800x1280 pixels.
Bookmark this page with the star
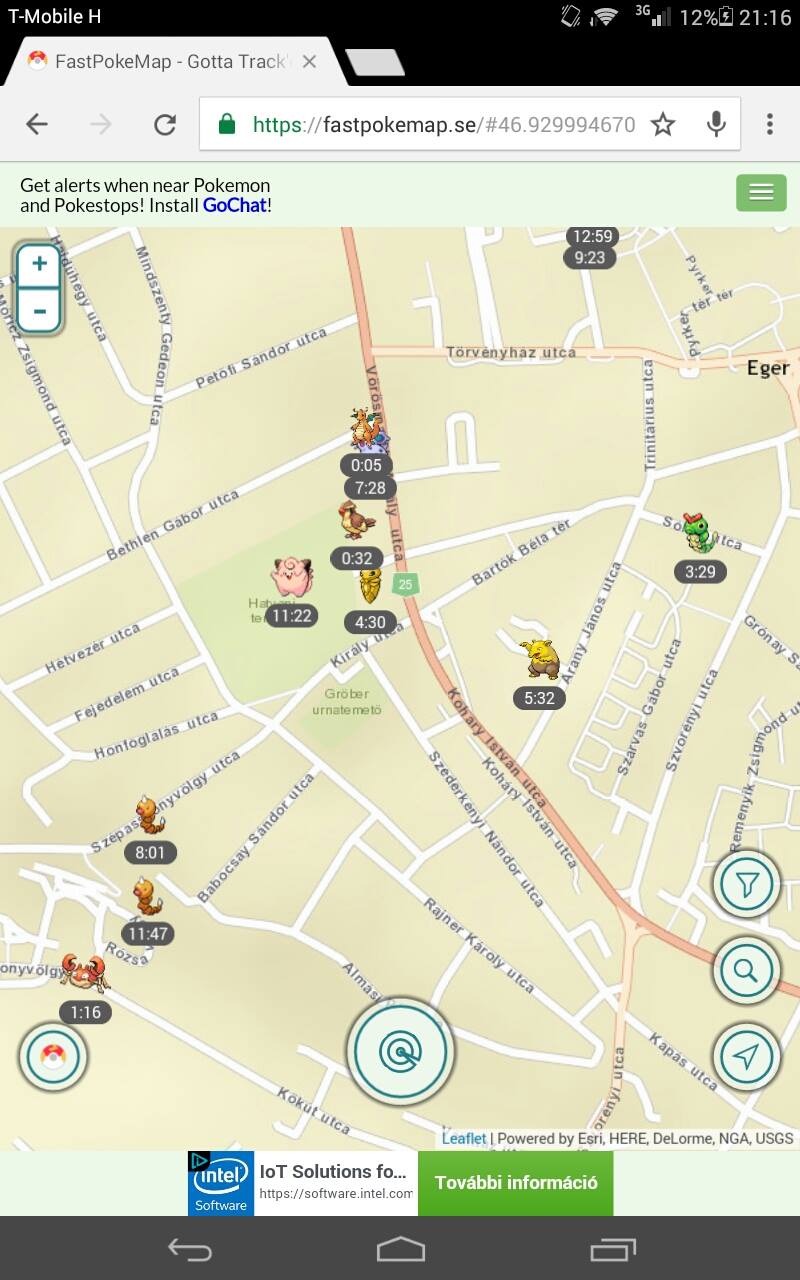click(x=663, y=124)
